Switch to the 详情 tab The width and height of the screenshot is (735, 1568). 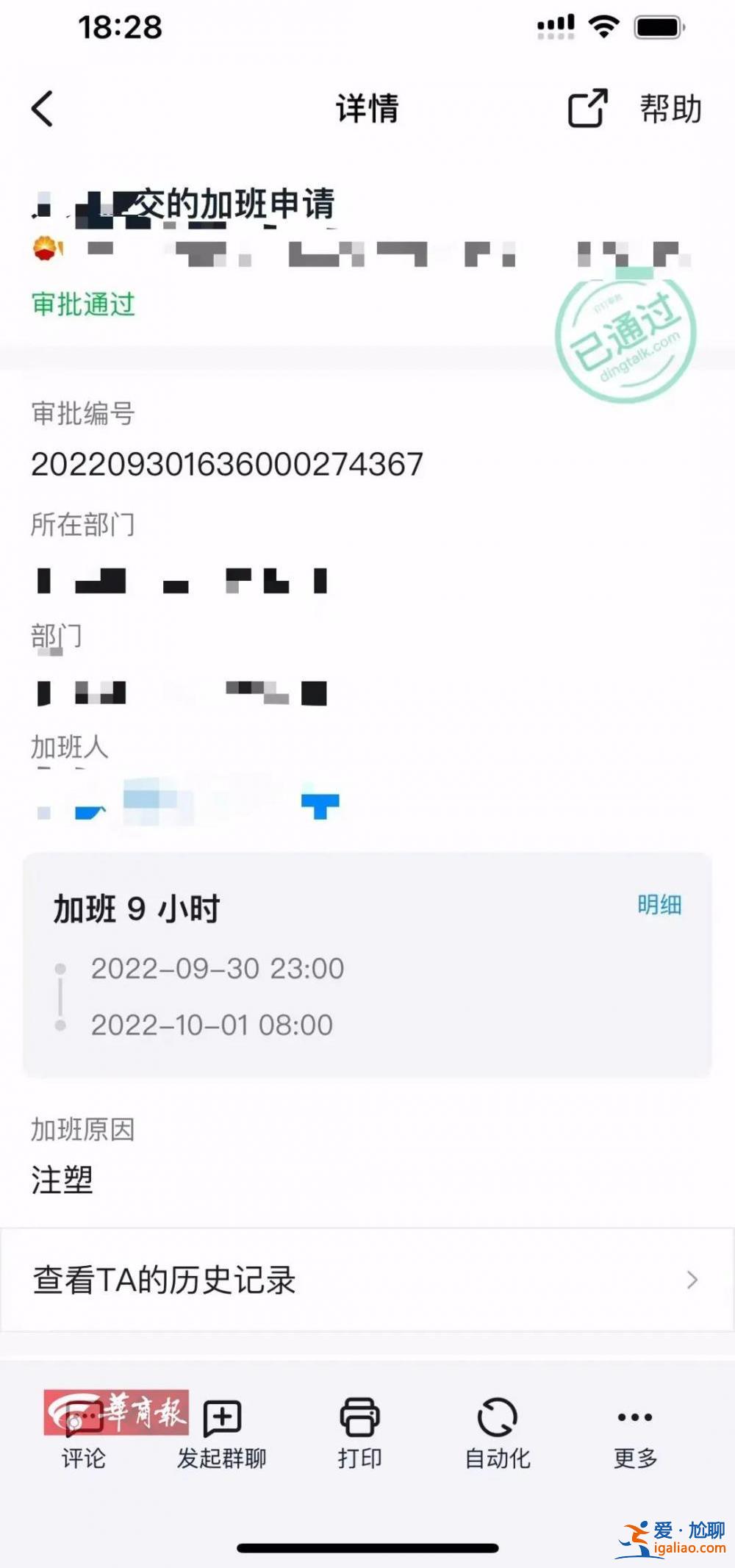365,108
